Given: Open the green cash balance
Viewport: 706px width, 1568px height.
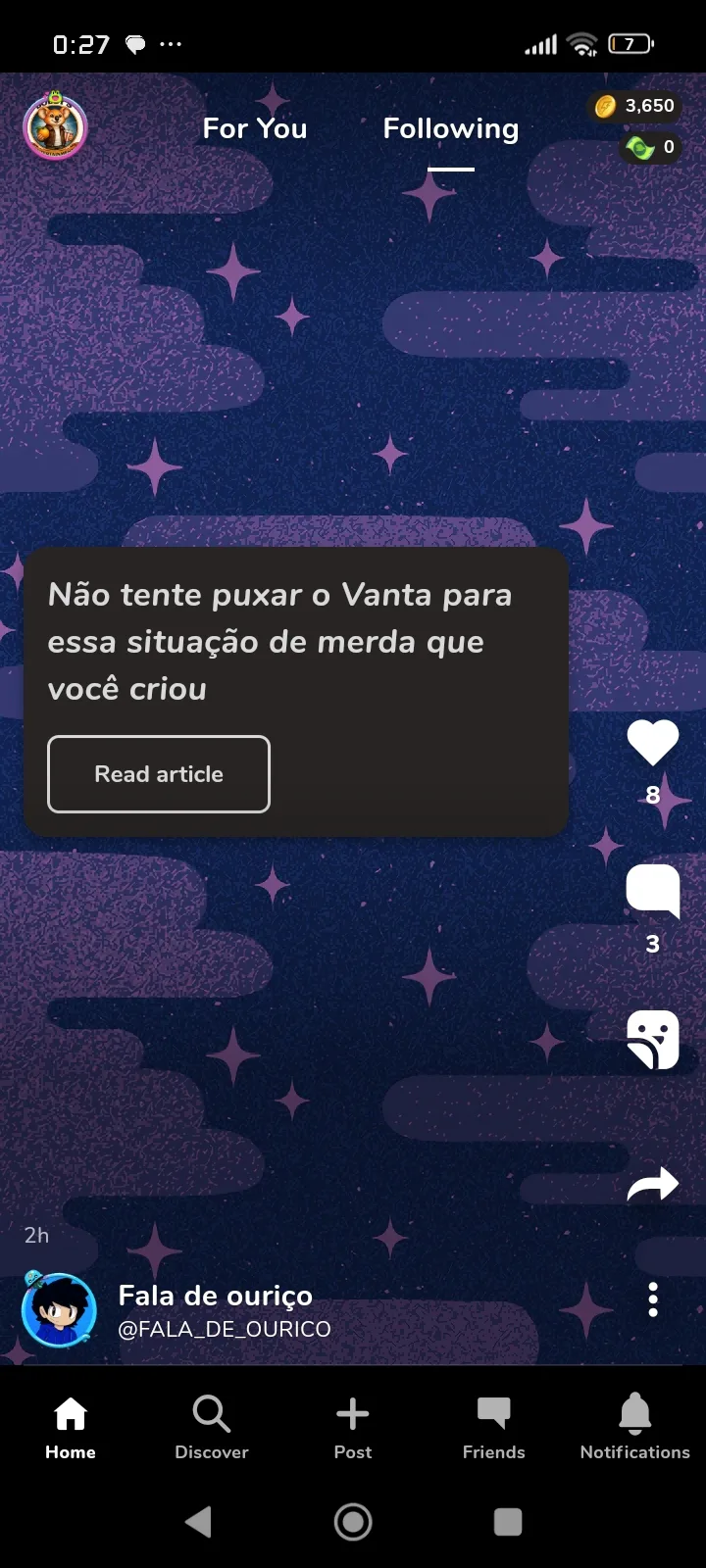Looking at the screenshot, I should [651, 147].
